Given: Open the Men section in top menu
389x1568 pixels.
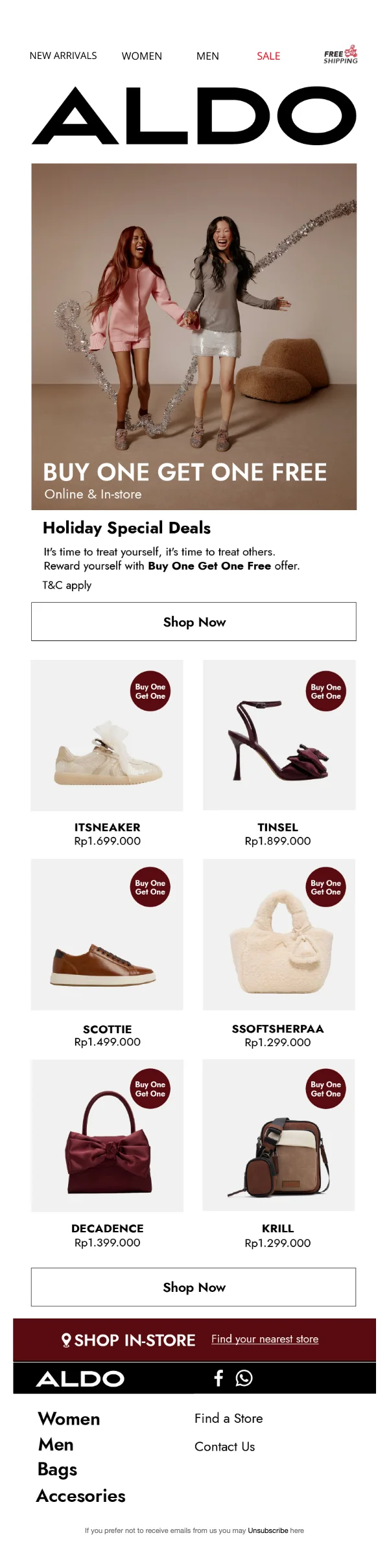Looking at the screenshot, I should click(x=207, y=56).
